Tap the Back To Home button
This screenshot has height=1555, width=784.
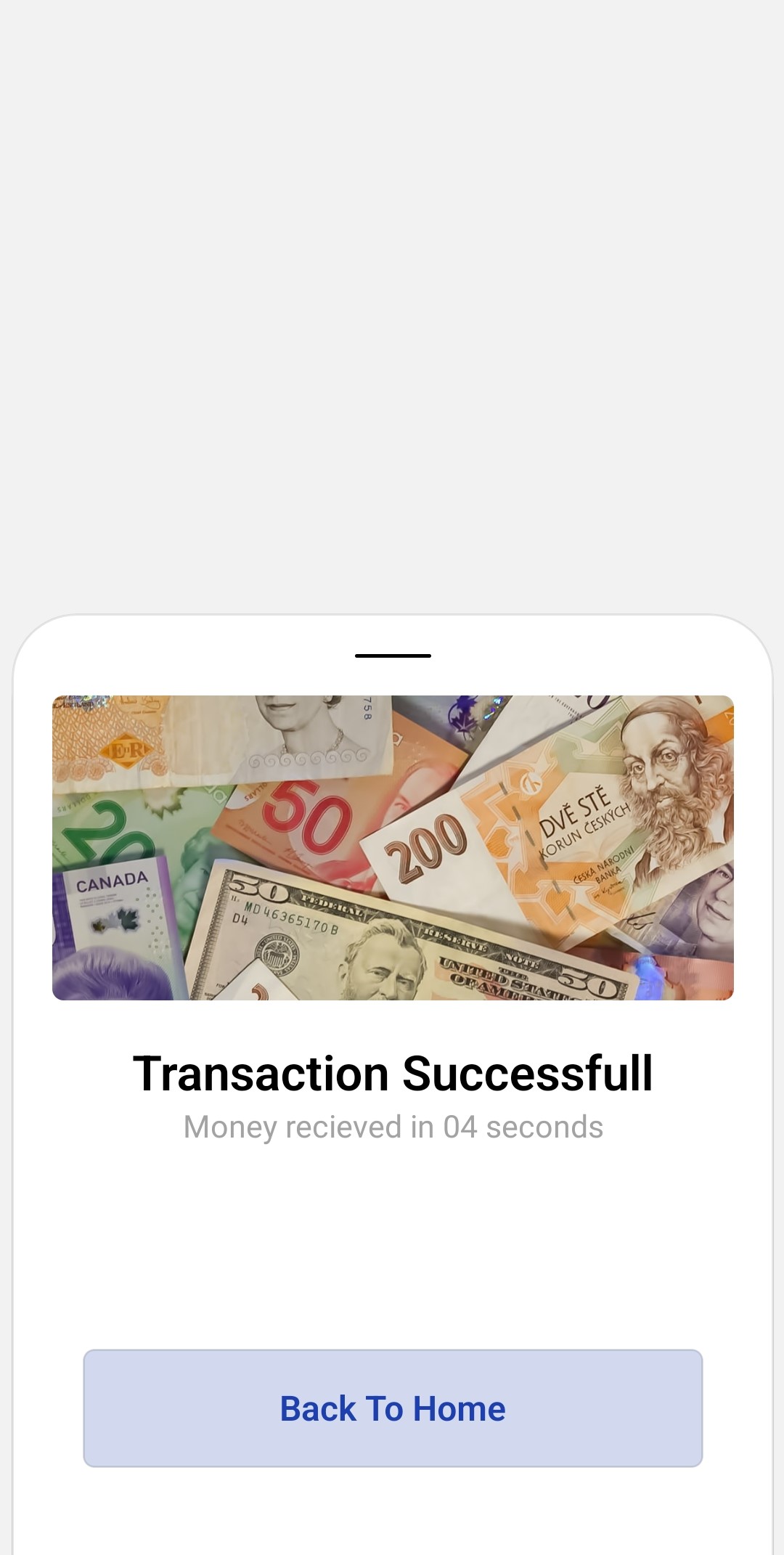pos(393,1408)
